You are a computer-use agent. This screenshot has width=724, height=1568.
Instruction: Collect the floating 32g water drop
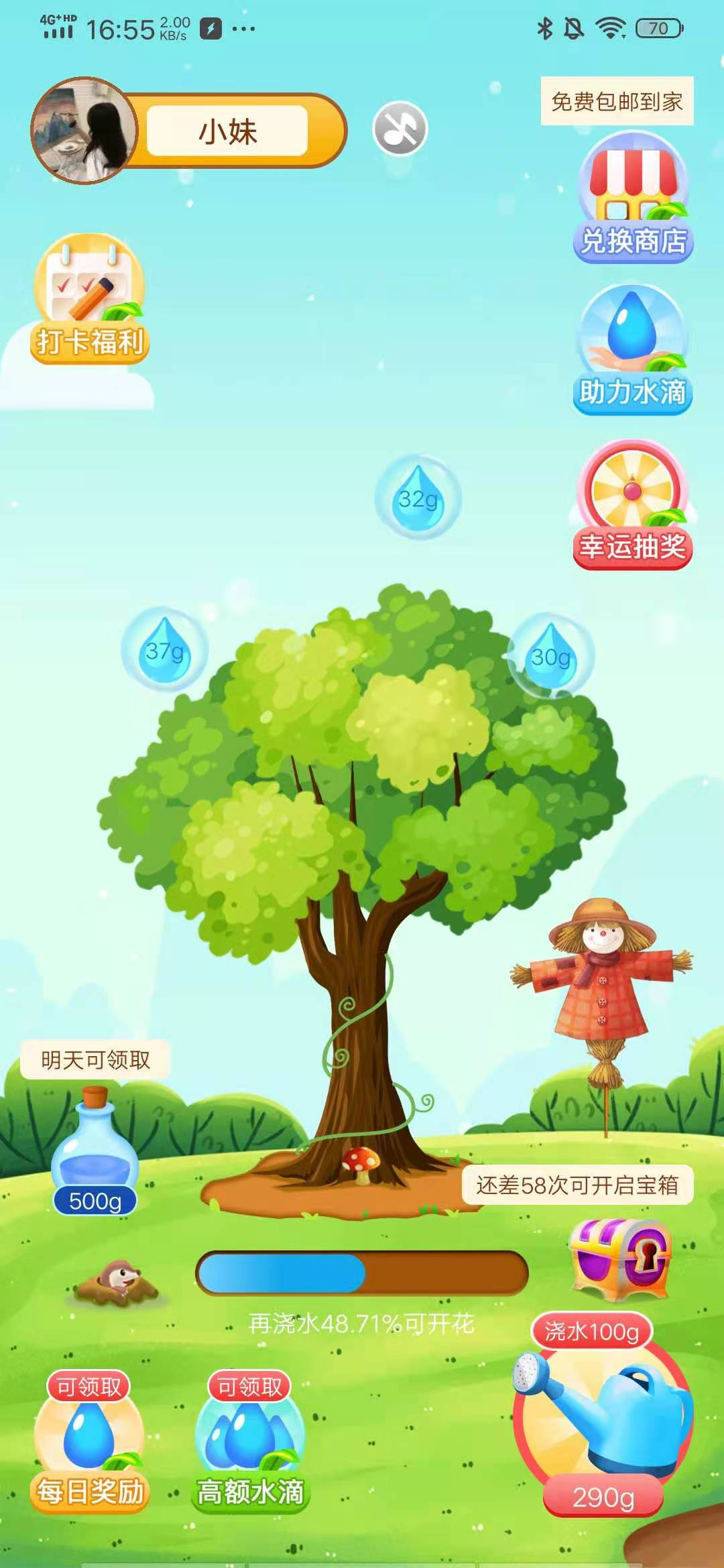click(x=417, y=499)
